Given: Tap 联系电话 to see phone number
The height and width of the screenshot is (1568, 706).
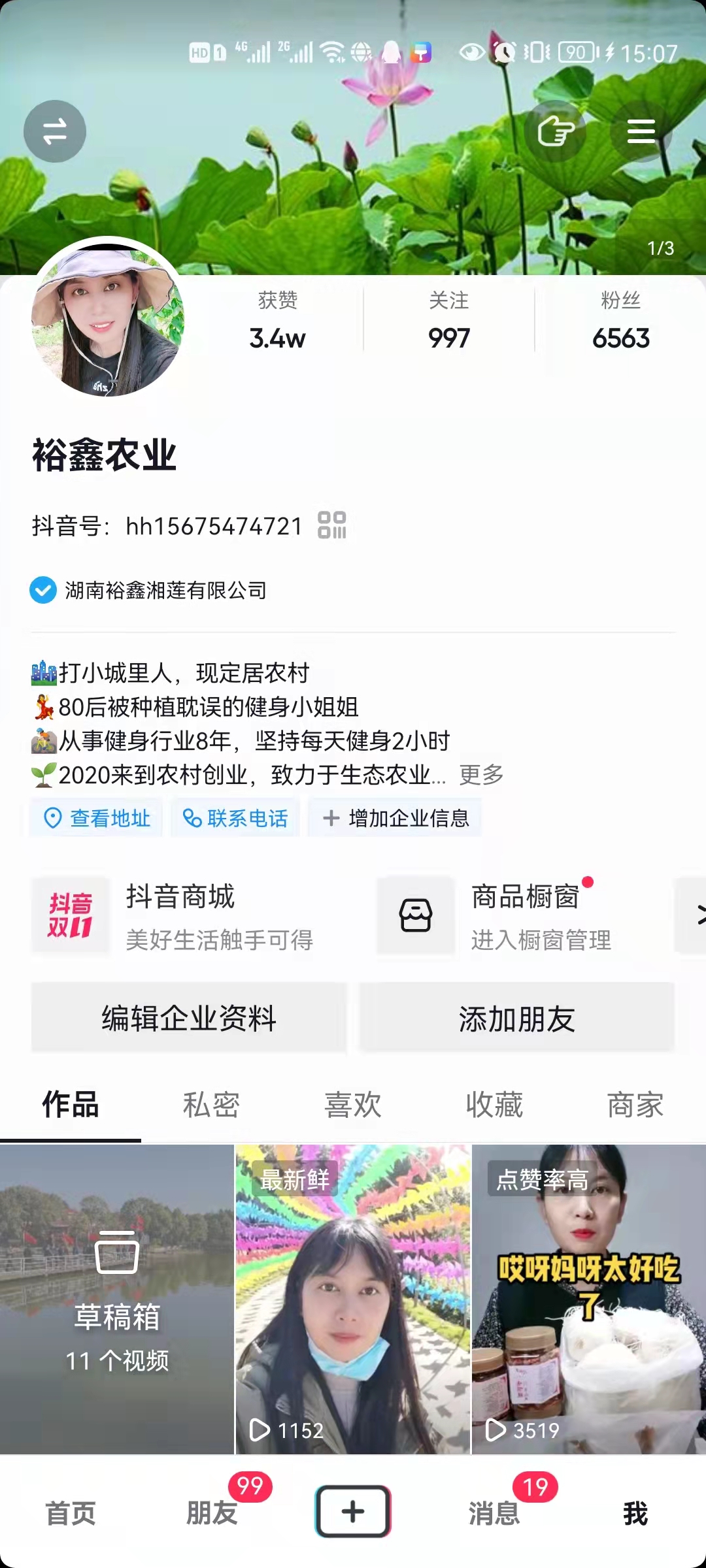Looking at the screenshot, I should [235, 818].
